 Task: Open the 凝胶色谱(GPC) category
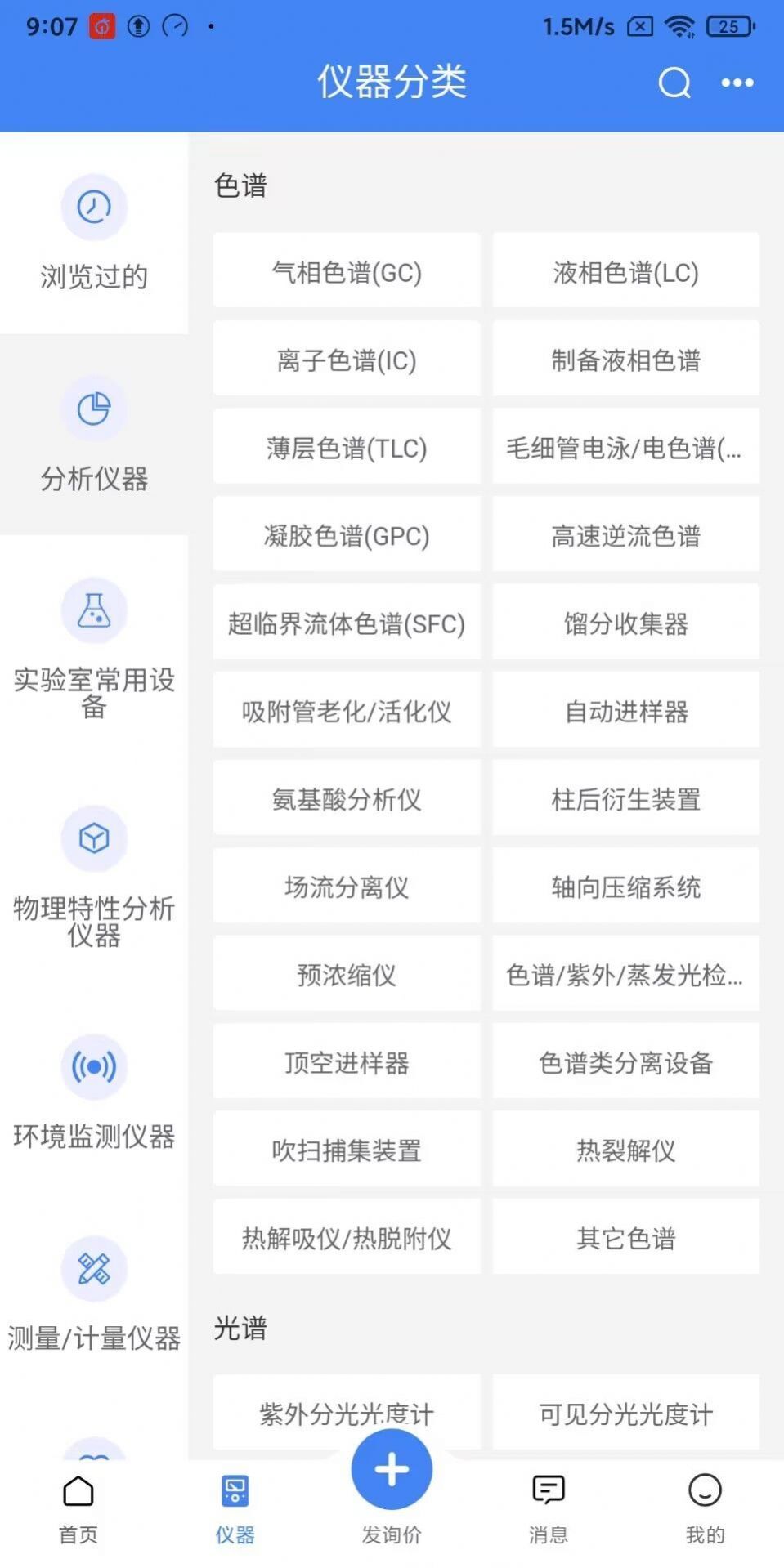click(x=346, y=535)
